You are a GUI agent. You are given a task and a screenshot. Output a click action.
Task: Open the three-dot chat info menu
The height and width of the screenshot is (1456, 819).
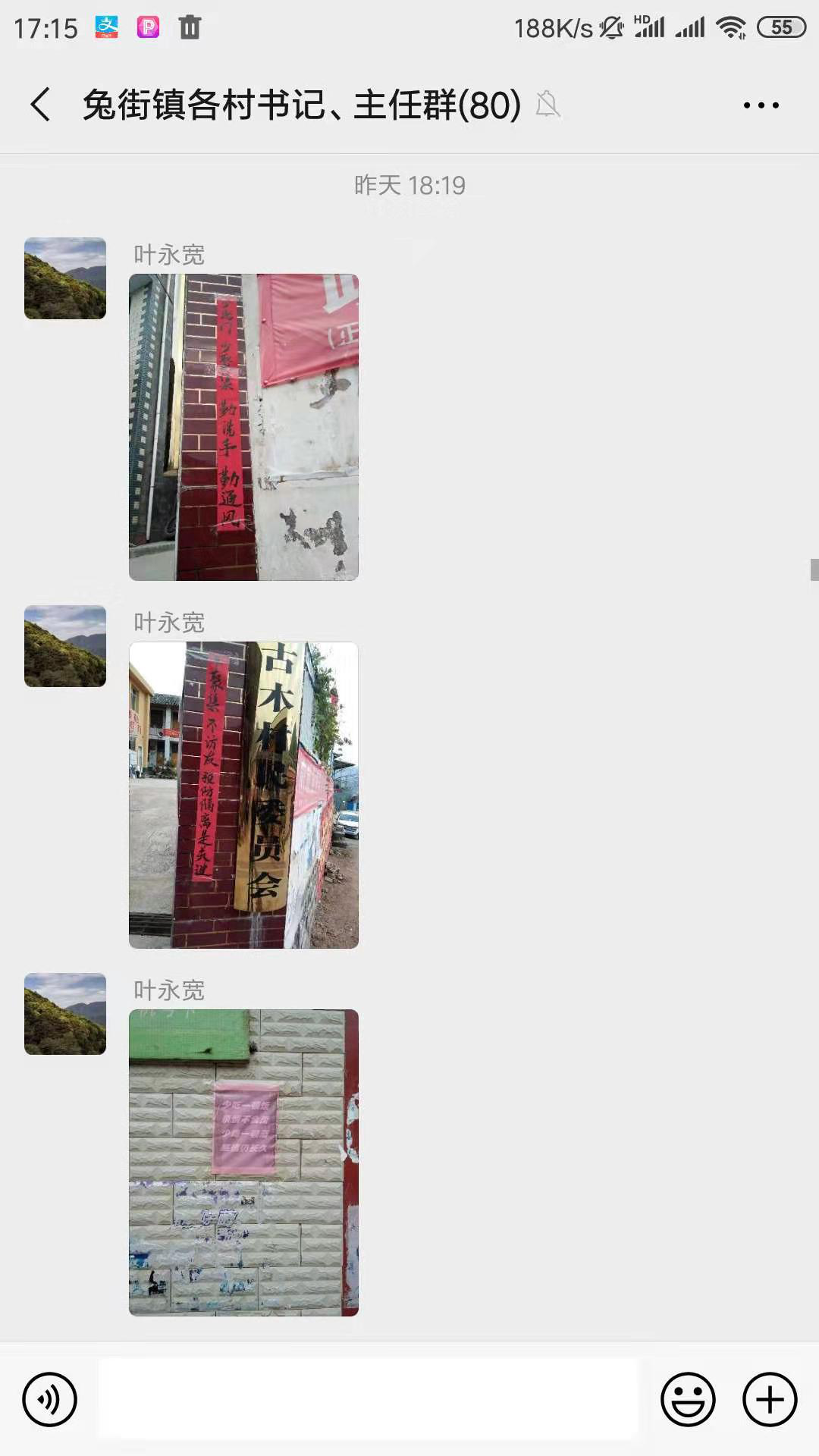click(761, 105)
